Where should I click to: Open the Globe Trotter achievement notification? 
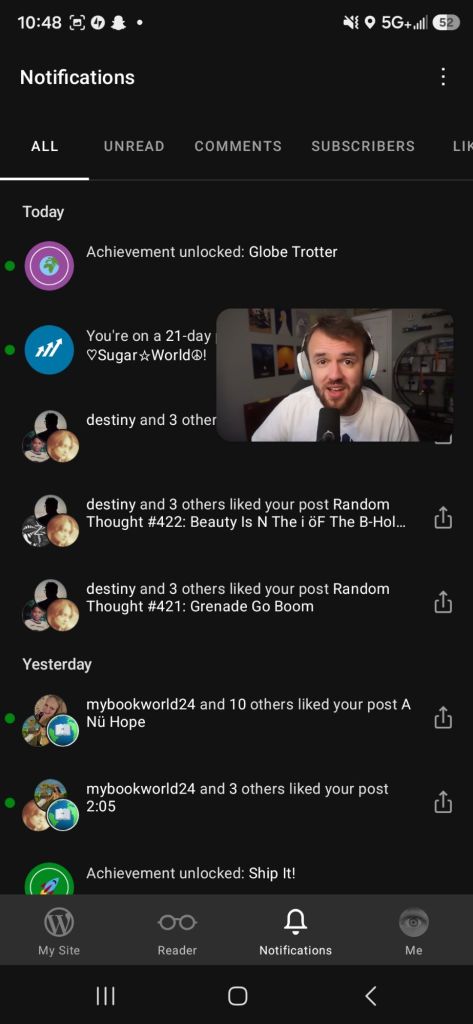(x=236, y=265)
